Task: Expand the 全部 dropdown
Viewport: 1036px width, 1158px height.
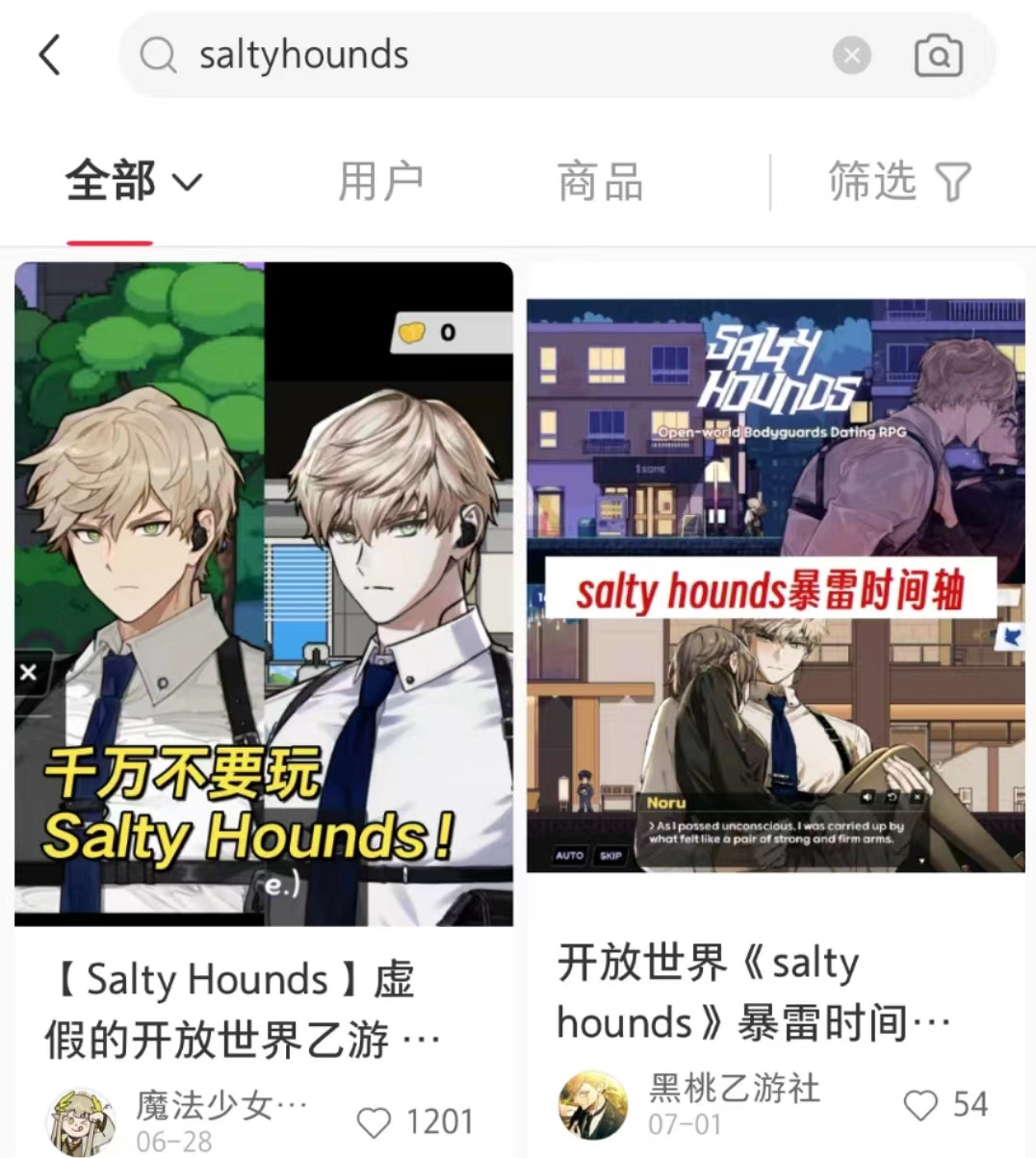Action: click(x=134, y=181)
